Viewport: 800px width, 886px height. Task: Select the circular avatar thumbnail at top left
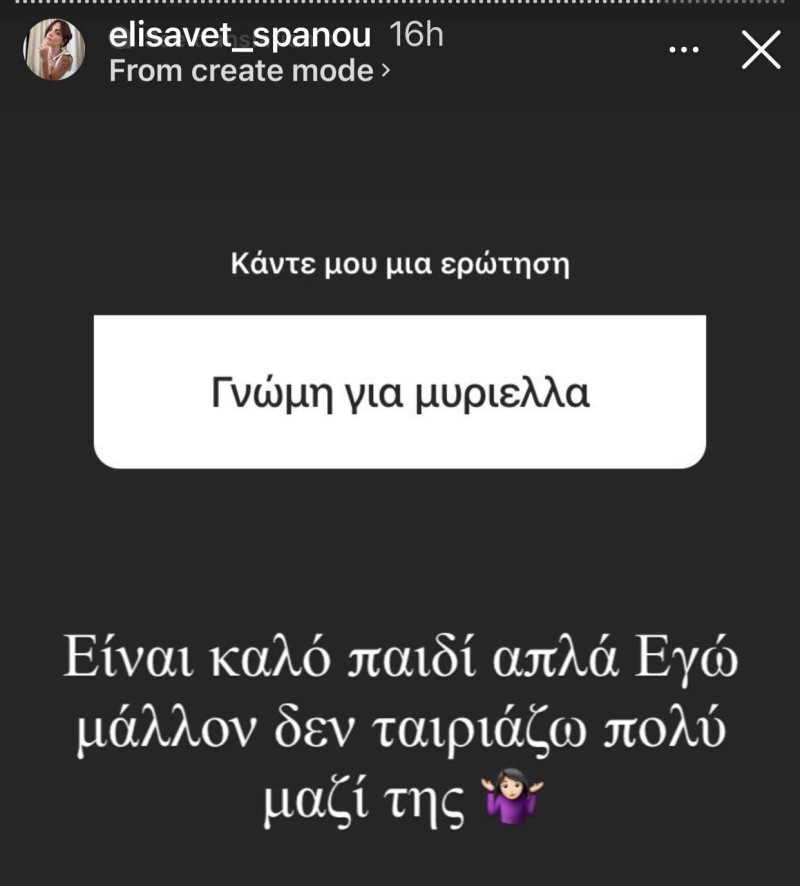(x=55, y=48)
